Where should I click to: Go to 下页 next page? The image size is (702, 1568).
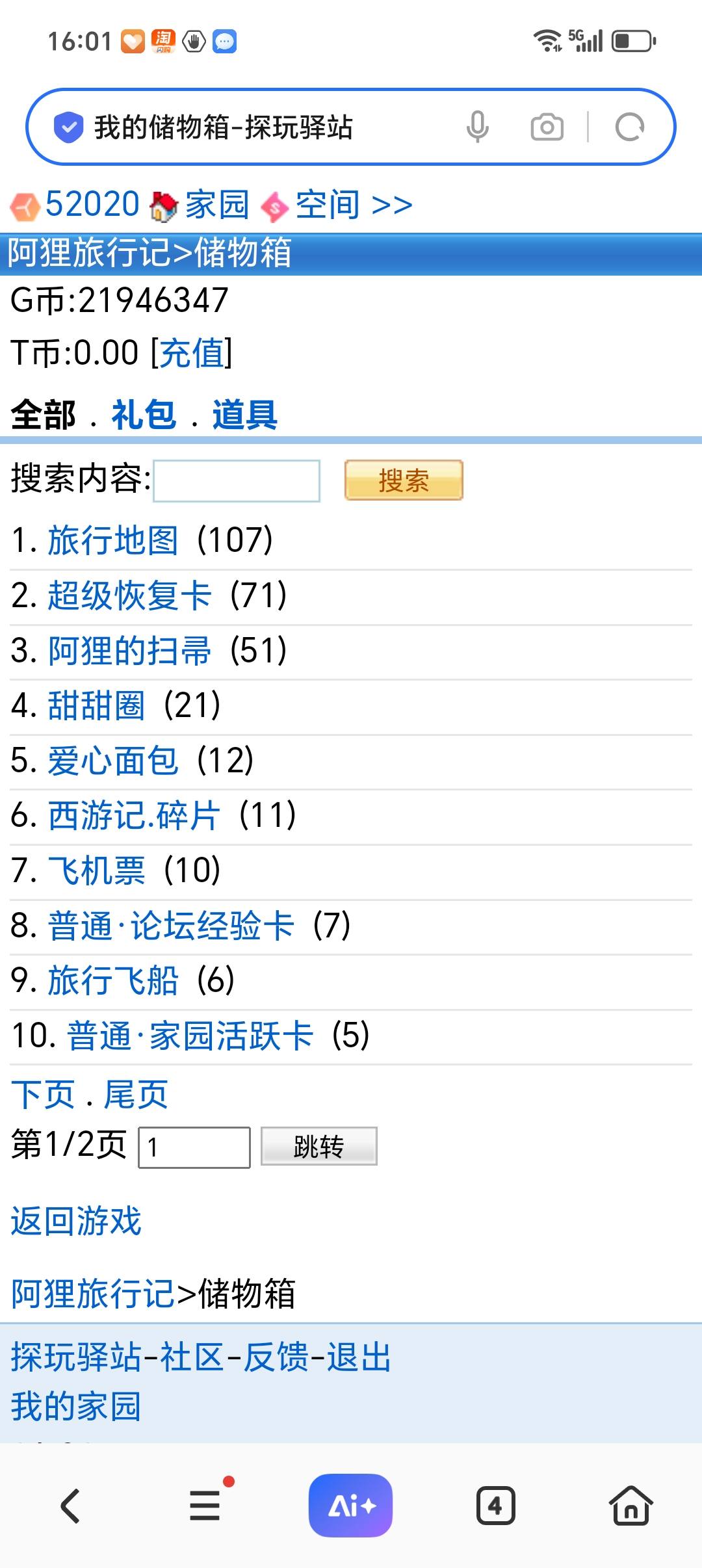tap(43, 1094)
